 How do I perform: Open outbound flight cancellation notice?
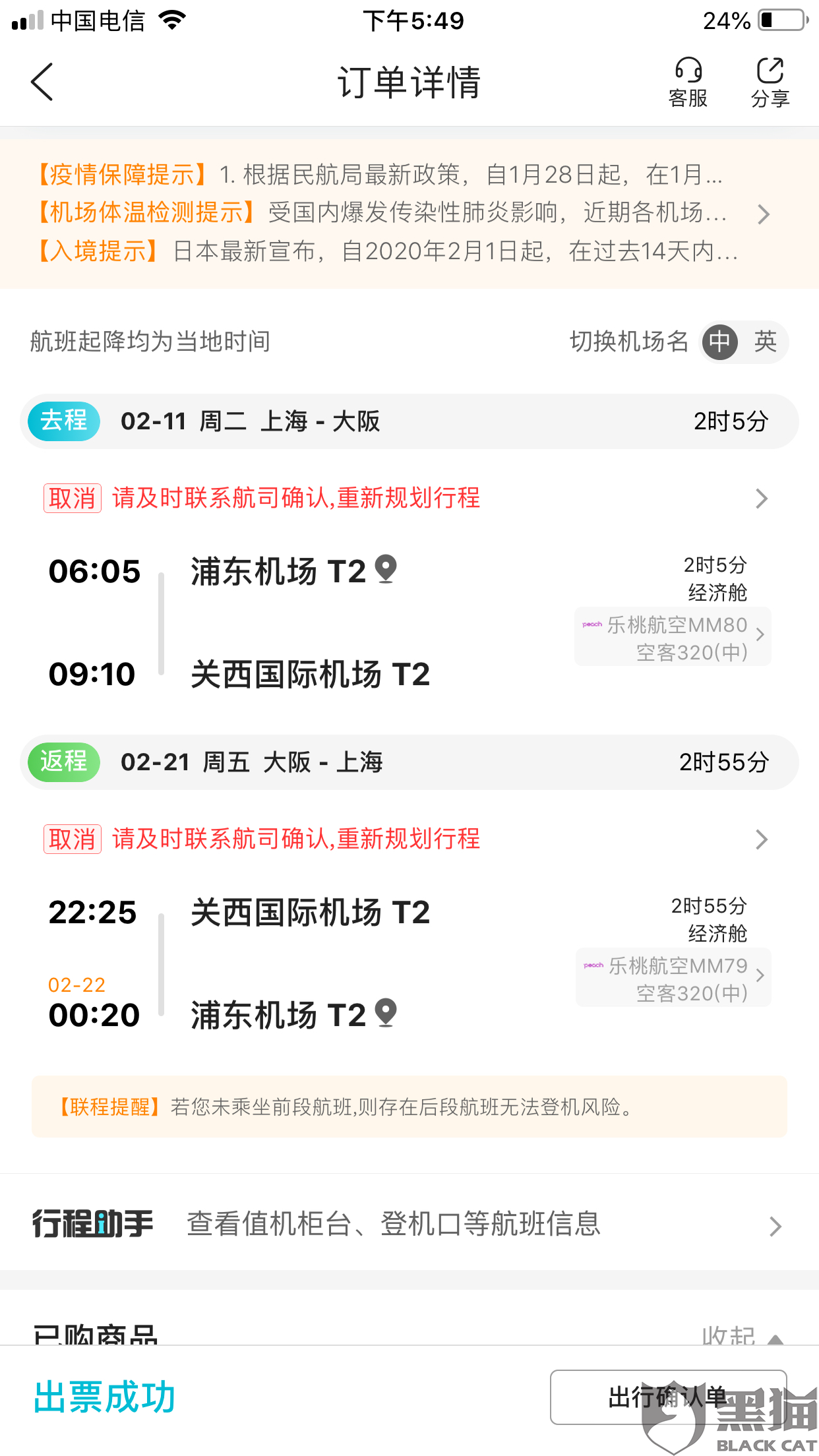point(409,499)
